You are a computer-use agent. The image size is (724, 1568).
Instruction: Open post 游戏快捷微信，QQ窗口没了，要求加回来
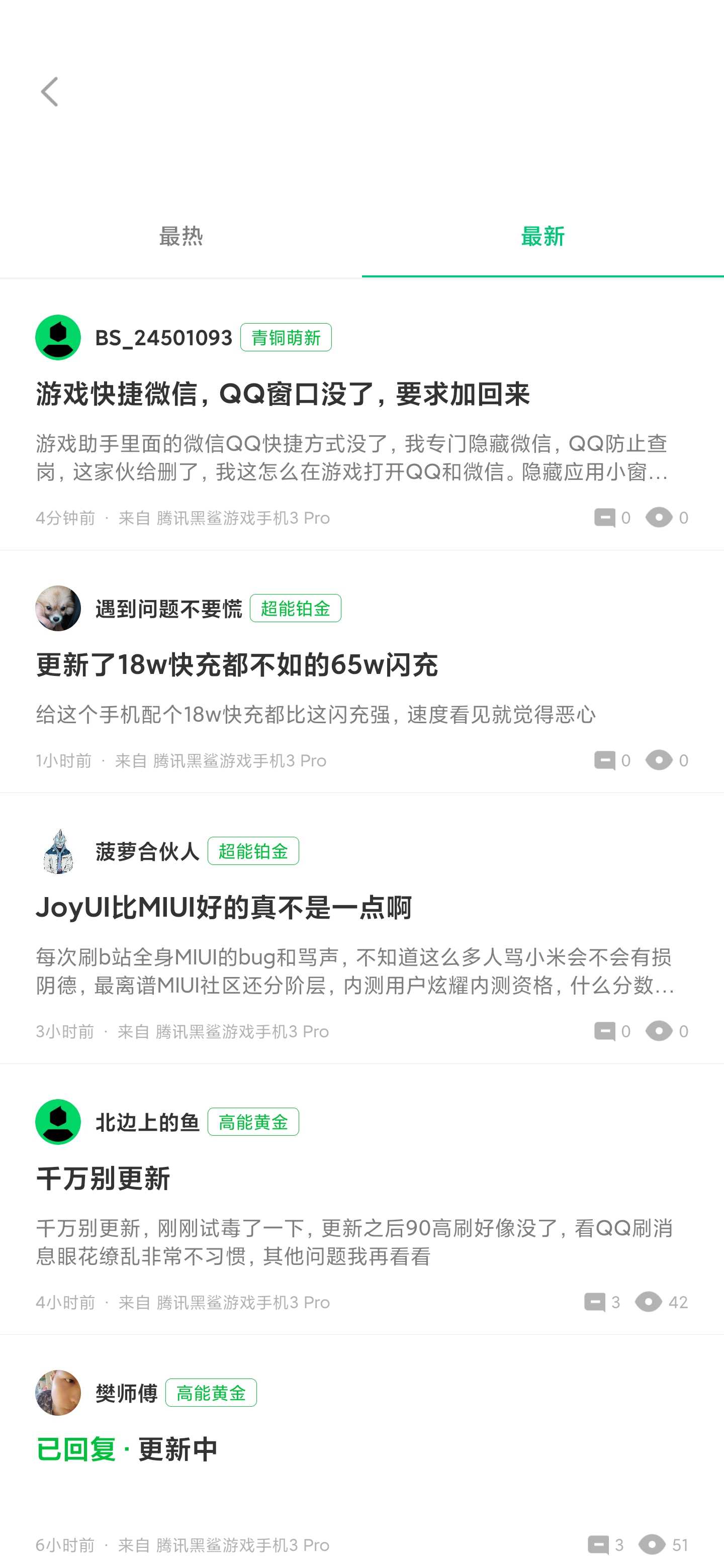(283, 395)
